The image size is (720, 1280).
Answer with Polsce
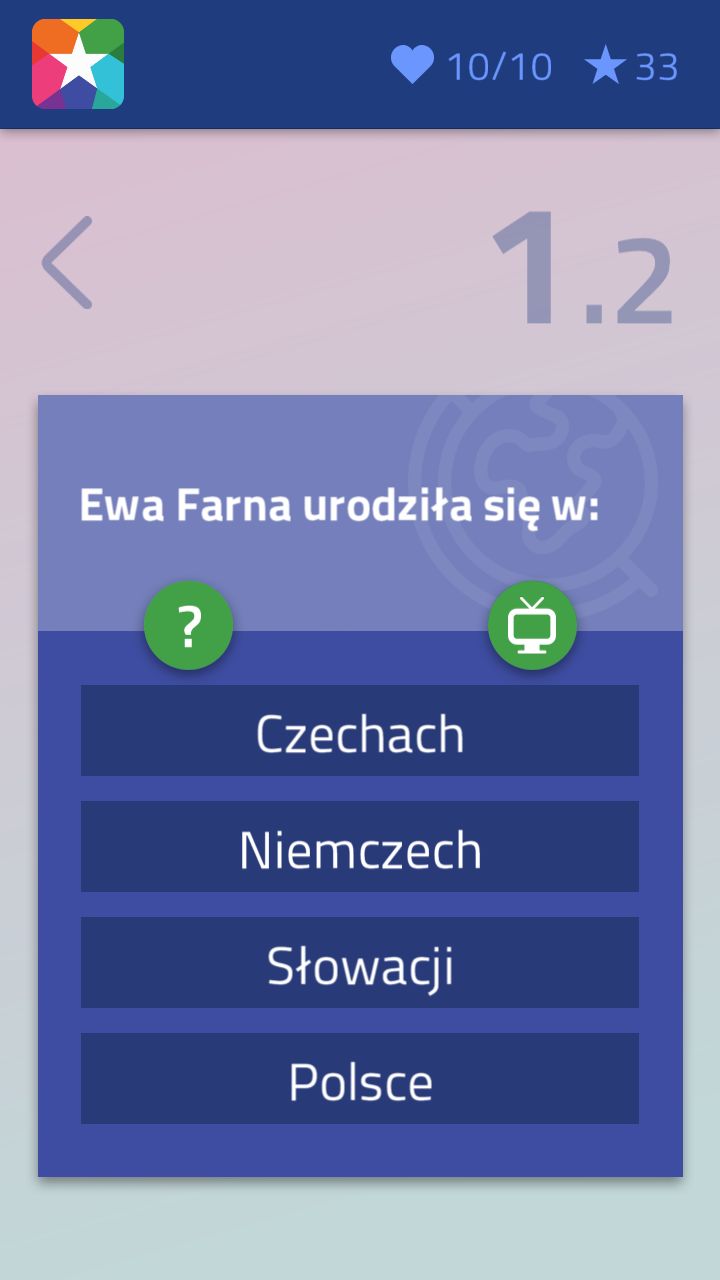[x=360, y=1079]
